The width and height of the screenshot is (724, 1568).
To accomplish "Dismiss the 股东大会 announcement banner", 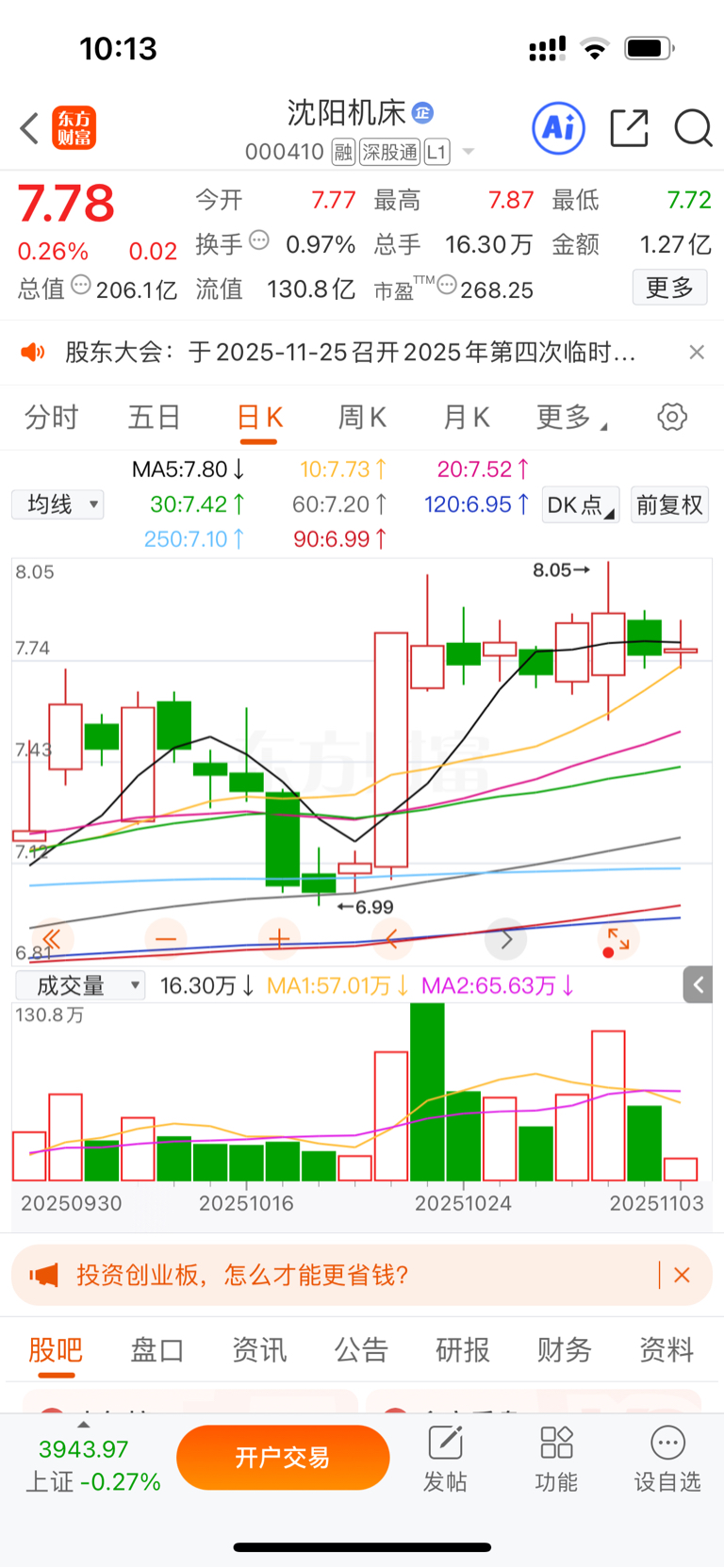I will pyautogui.click(x=697, y=352).
